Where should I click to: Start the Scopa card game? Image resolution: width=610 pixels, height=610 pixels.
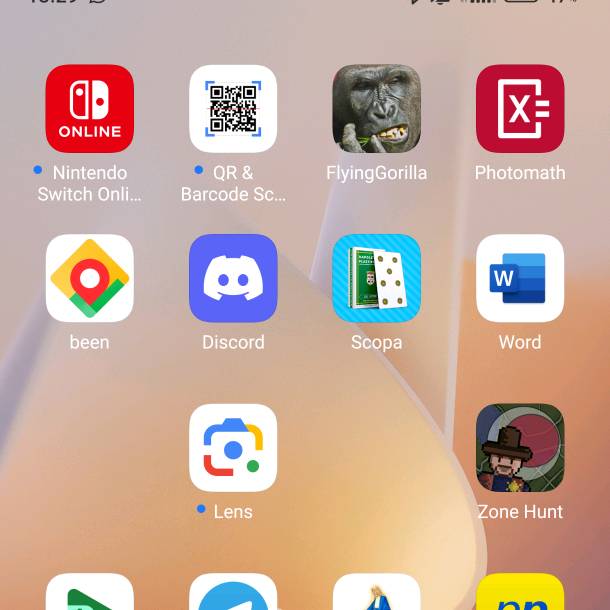coord(376,278)
